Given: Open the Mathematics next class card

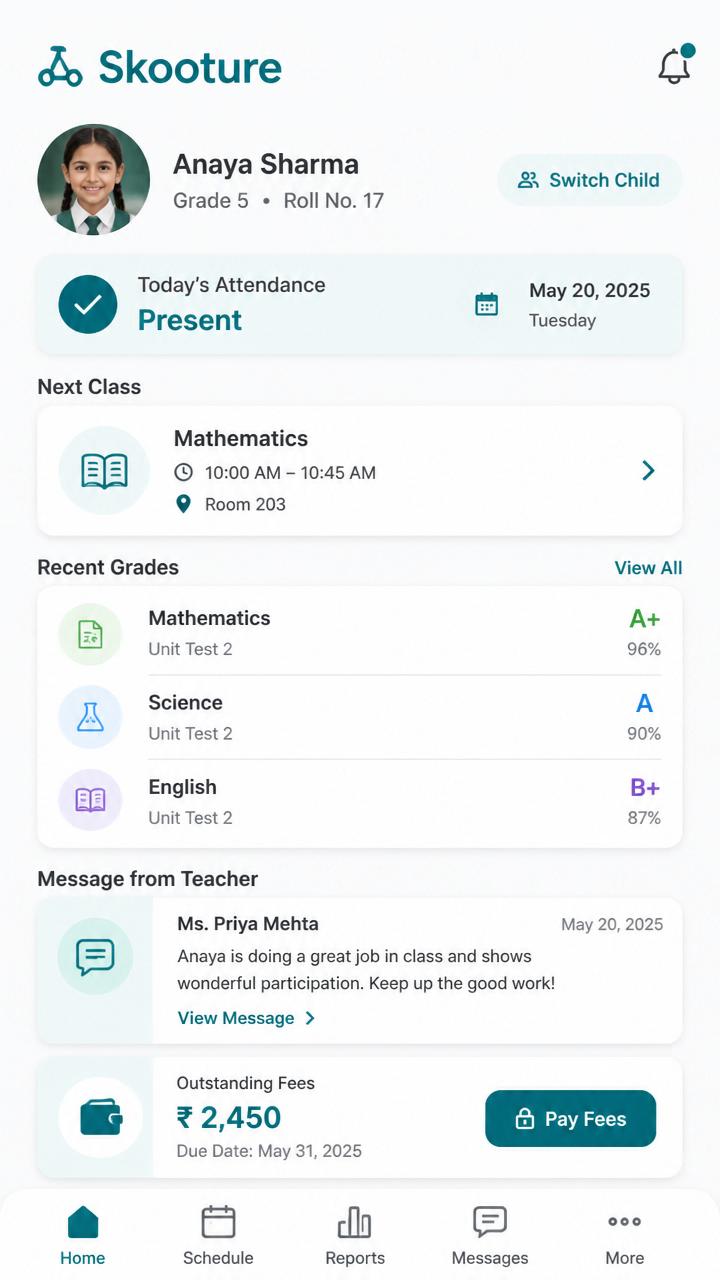Looking at the screenshot, I should click(360, 470).
